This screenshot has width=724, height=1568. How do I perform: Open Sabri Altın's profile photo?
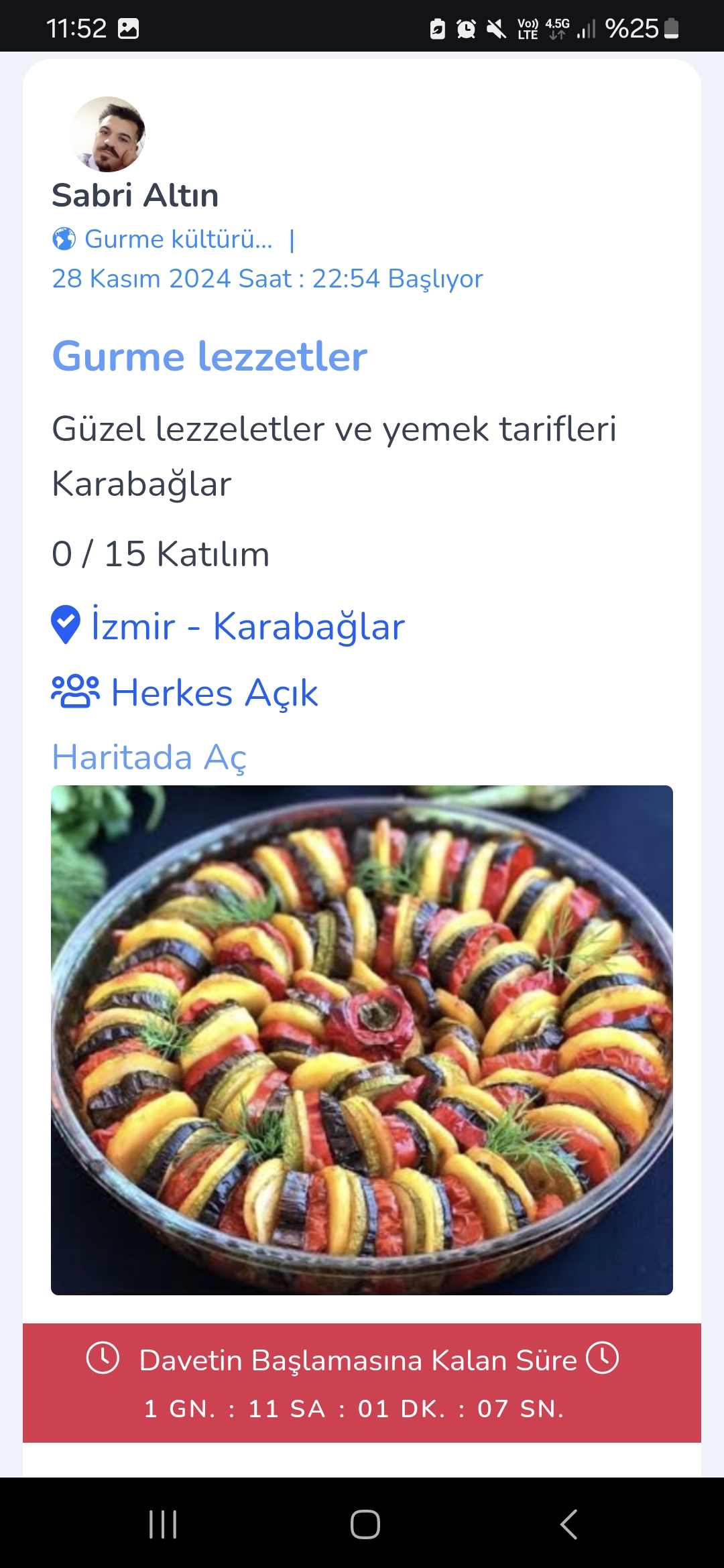(x=108, y=134)
